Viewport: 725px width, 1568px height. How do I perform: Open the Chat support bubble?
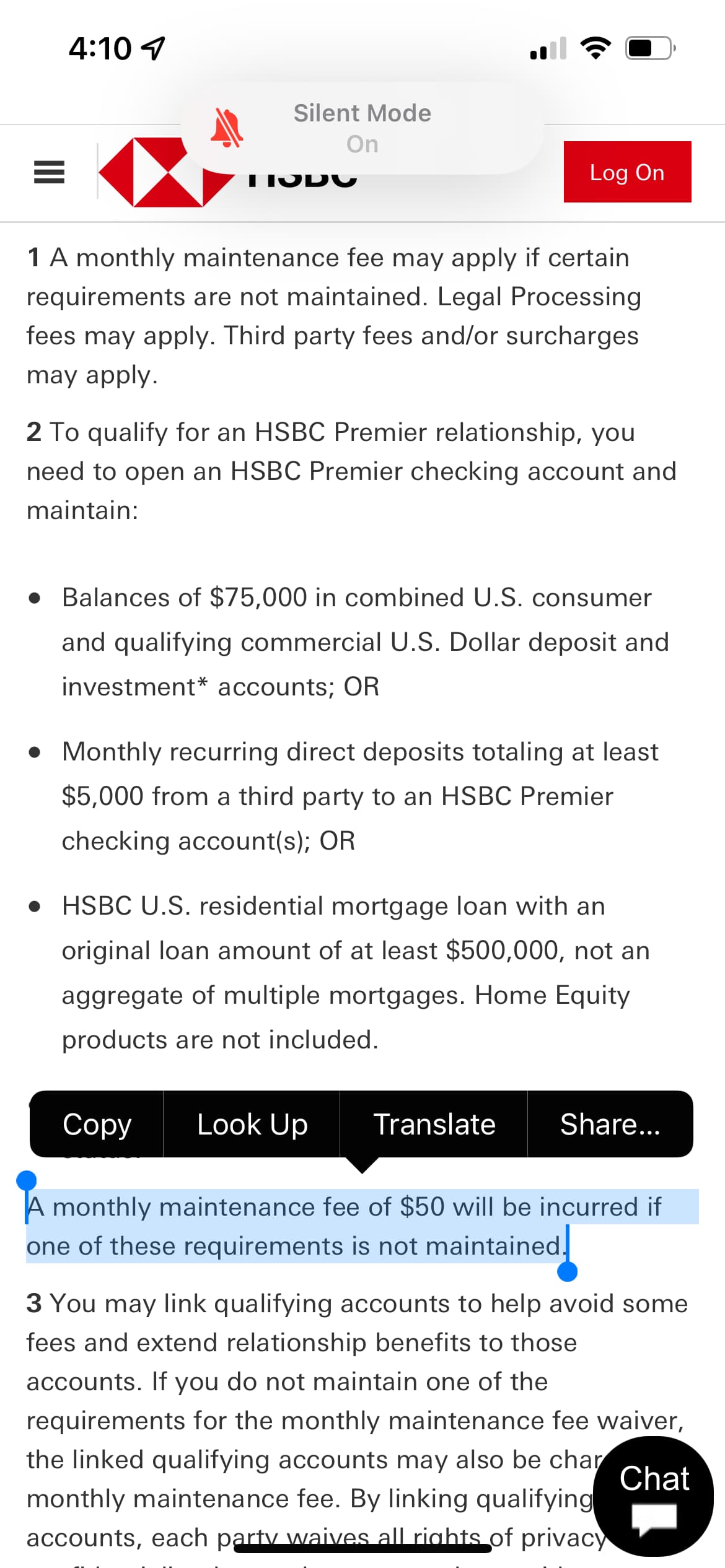[654, 1495]
